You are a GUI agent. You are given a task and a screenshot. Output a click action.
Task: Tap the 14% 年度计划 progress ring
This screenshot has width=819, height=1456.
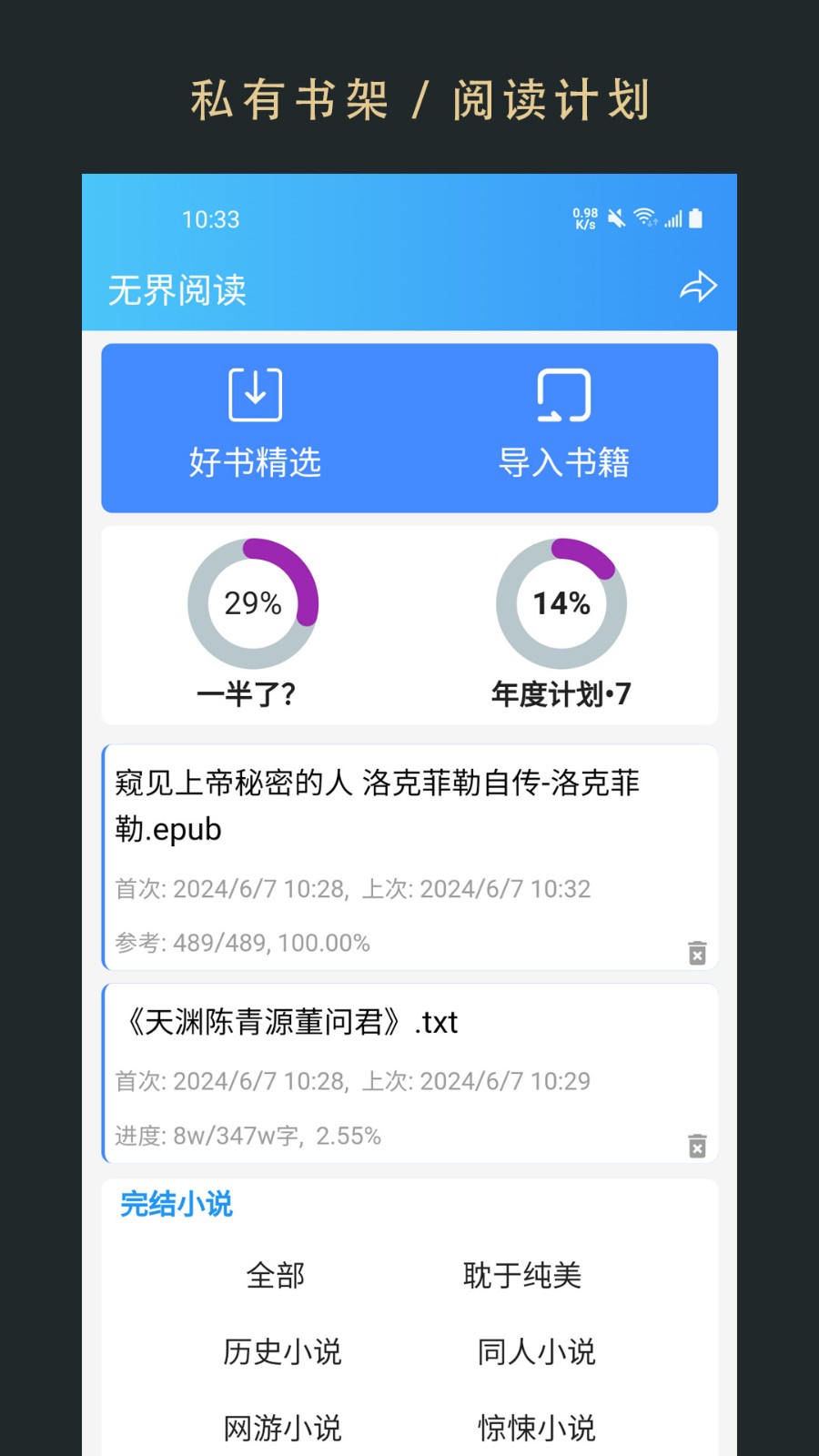pos(561,602)
